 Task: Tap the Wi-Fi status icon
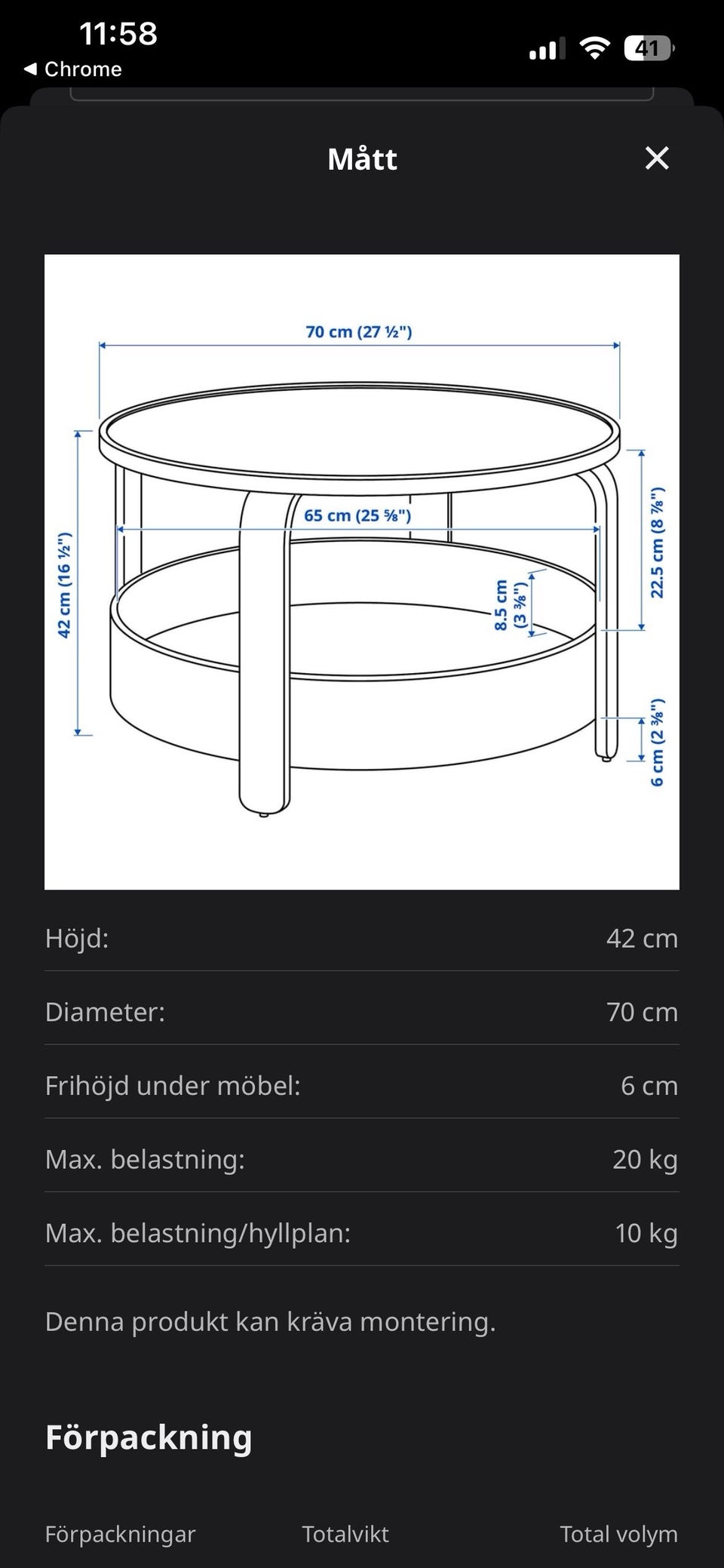(x=595, y=48)
